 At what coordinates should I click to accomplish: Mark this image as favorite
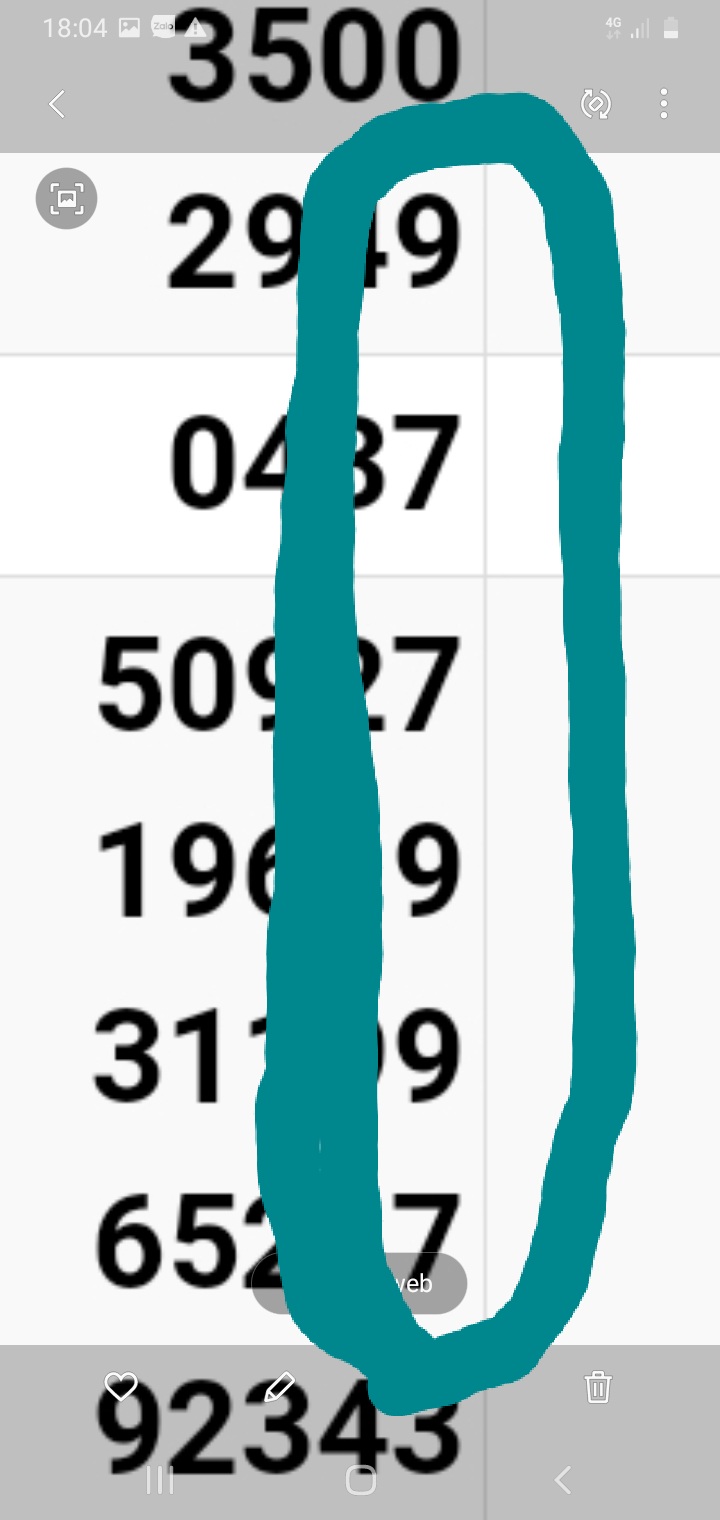tap(121, 1387)
